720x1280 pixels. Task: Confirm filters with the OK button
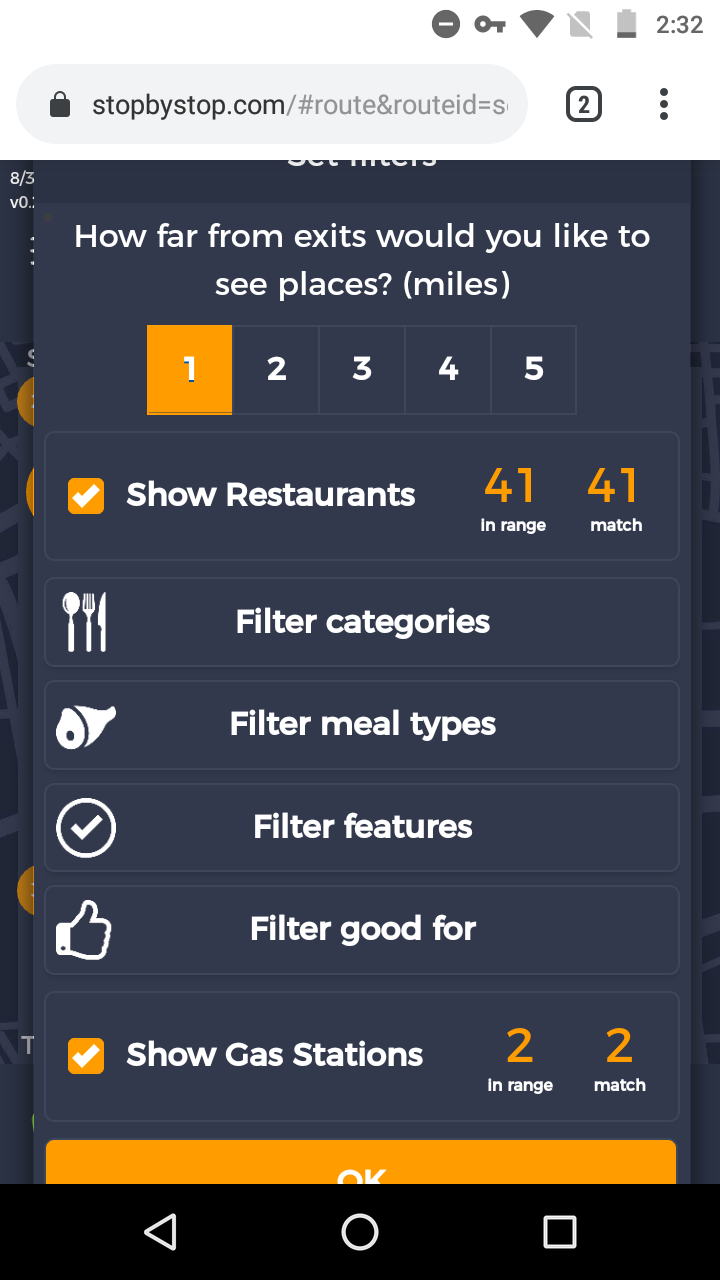click(361, 1165)
